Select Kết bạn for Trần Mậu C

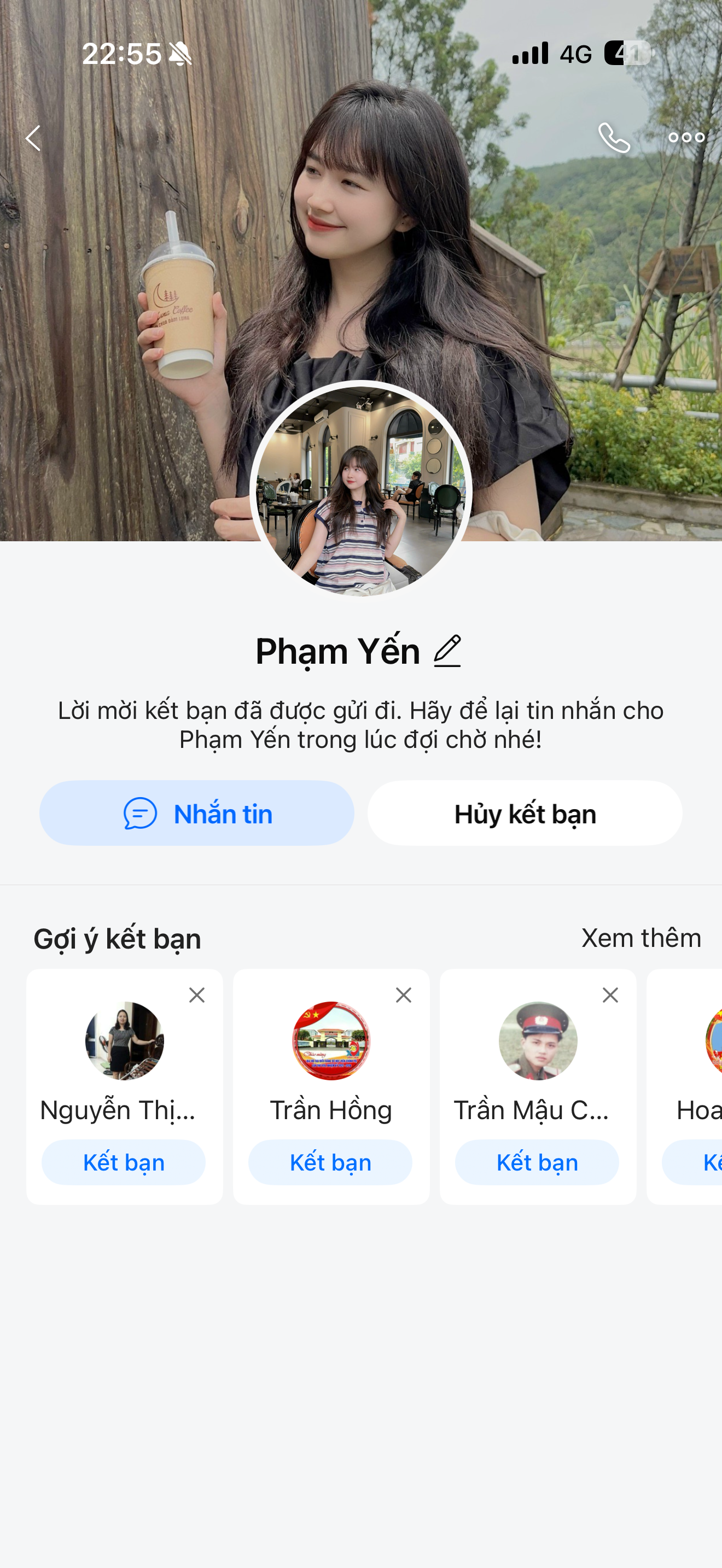[x=537, y=1163]
